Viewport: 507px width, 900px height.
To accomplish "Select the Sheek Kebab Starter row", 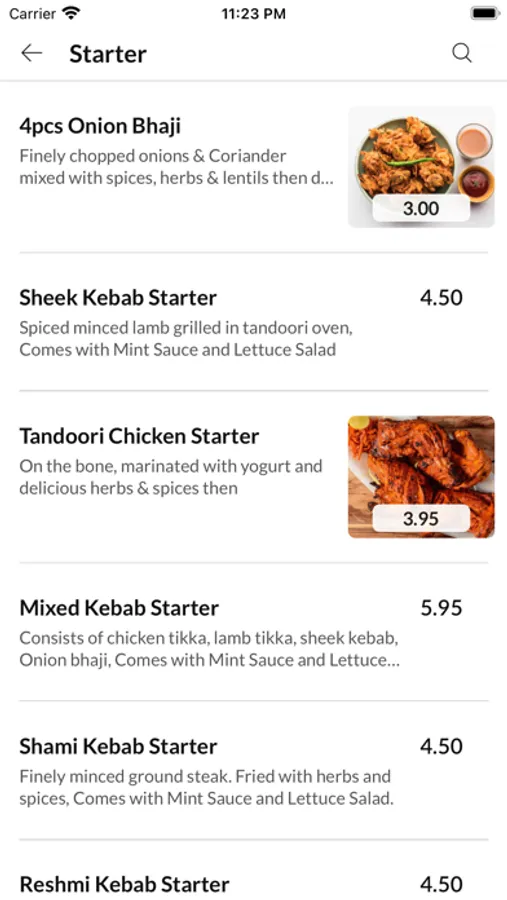I will point(253,322).
